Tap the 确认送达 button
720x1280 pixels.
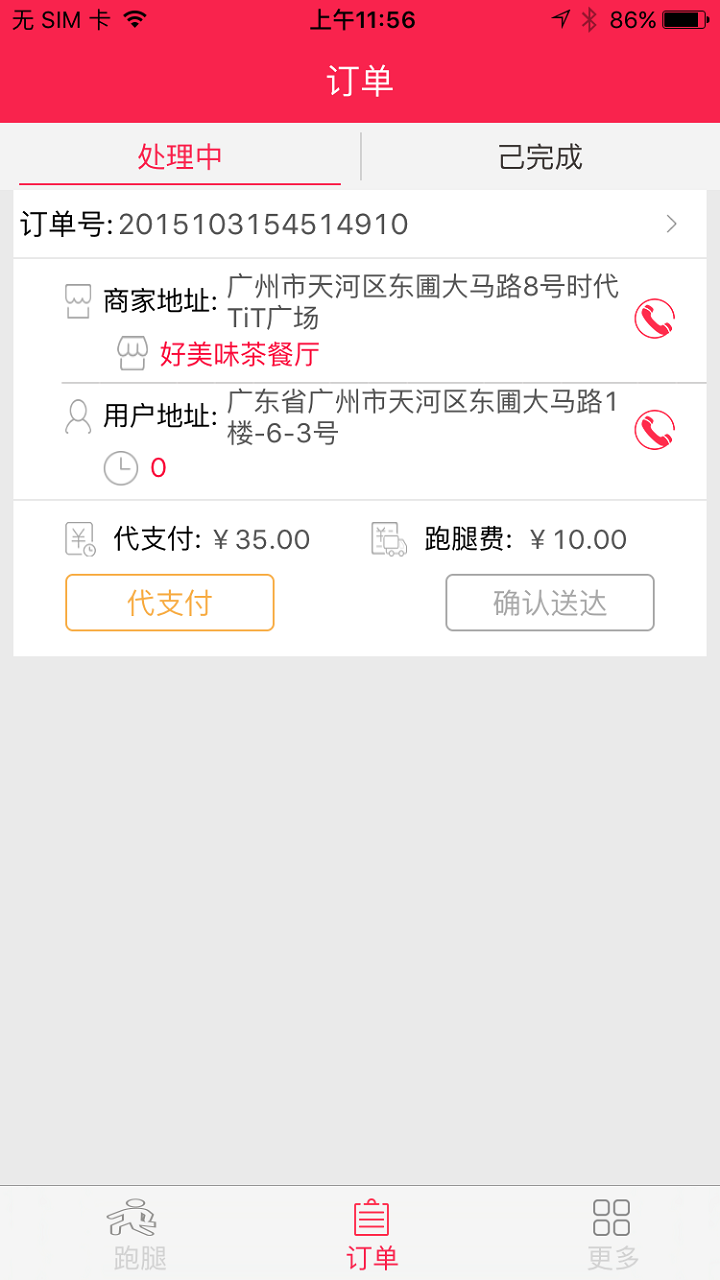[x=549, y=602]
